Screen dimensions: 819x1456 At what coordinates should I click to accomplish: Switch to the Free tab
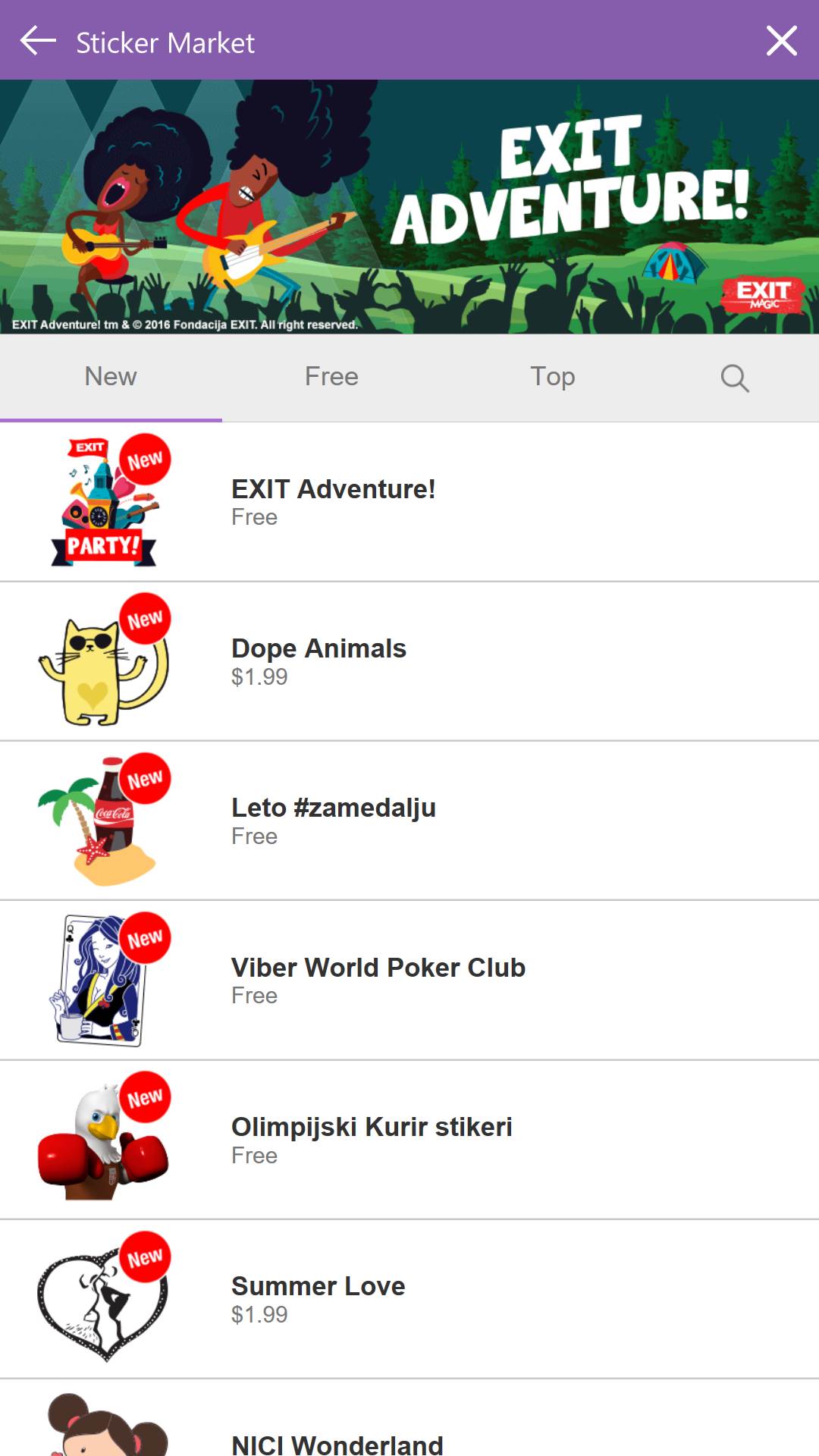[331, 377]
